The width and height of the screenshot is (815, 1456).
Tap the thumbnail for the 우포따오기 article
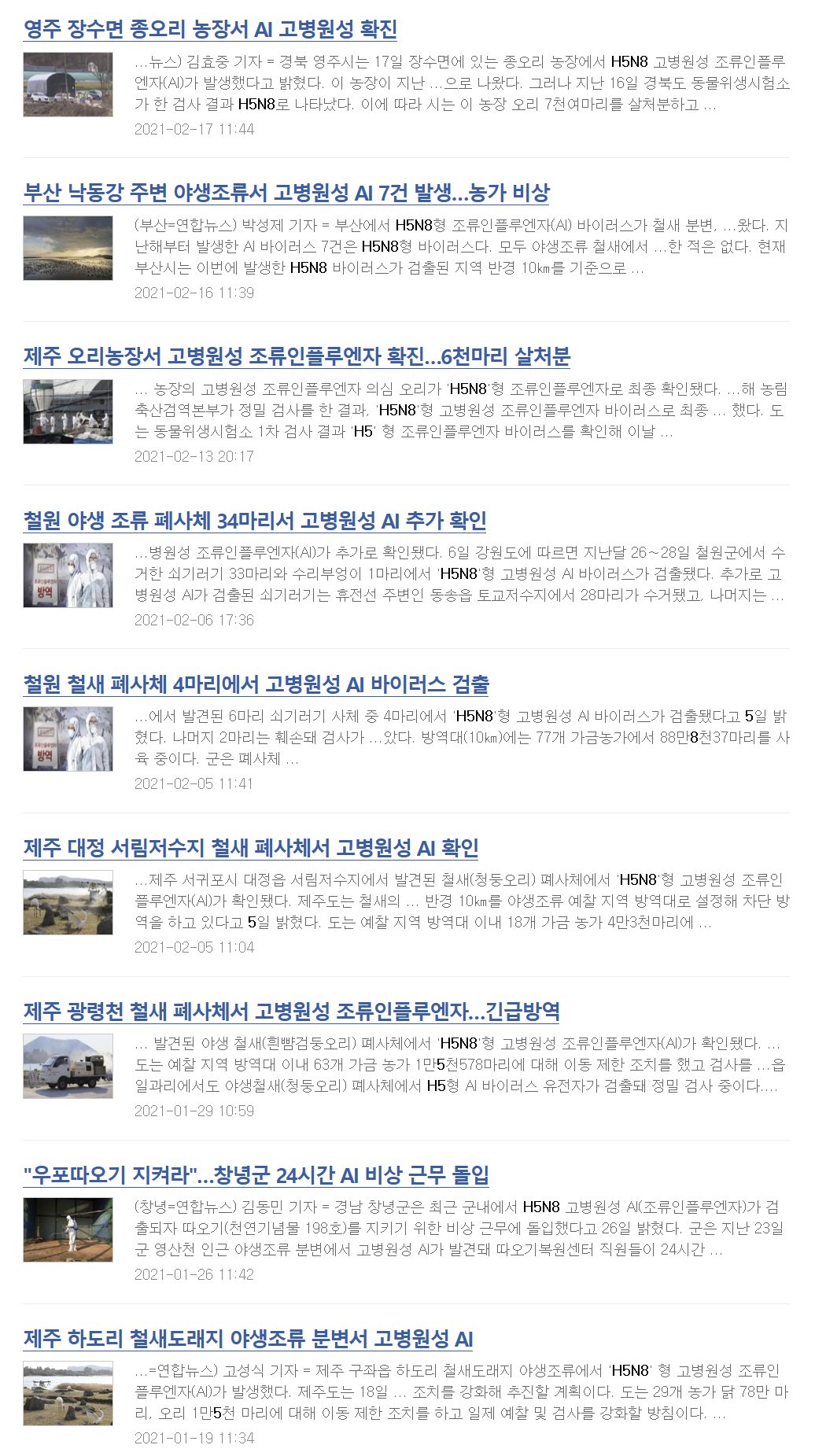[68, 1229]
